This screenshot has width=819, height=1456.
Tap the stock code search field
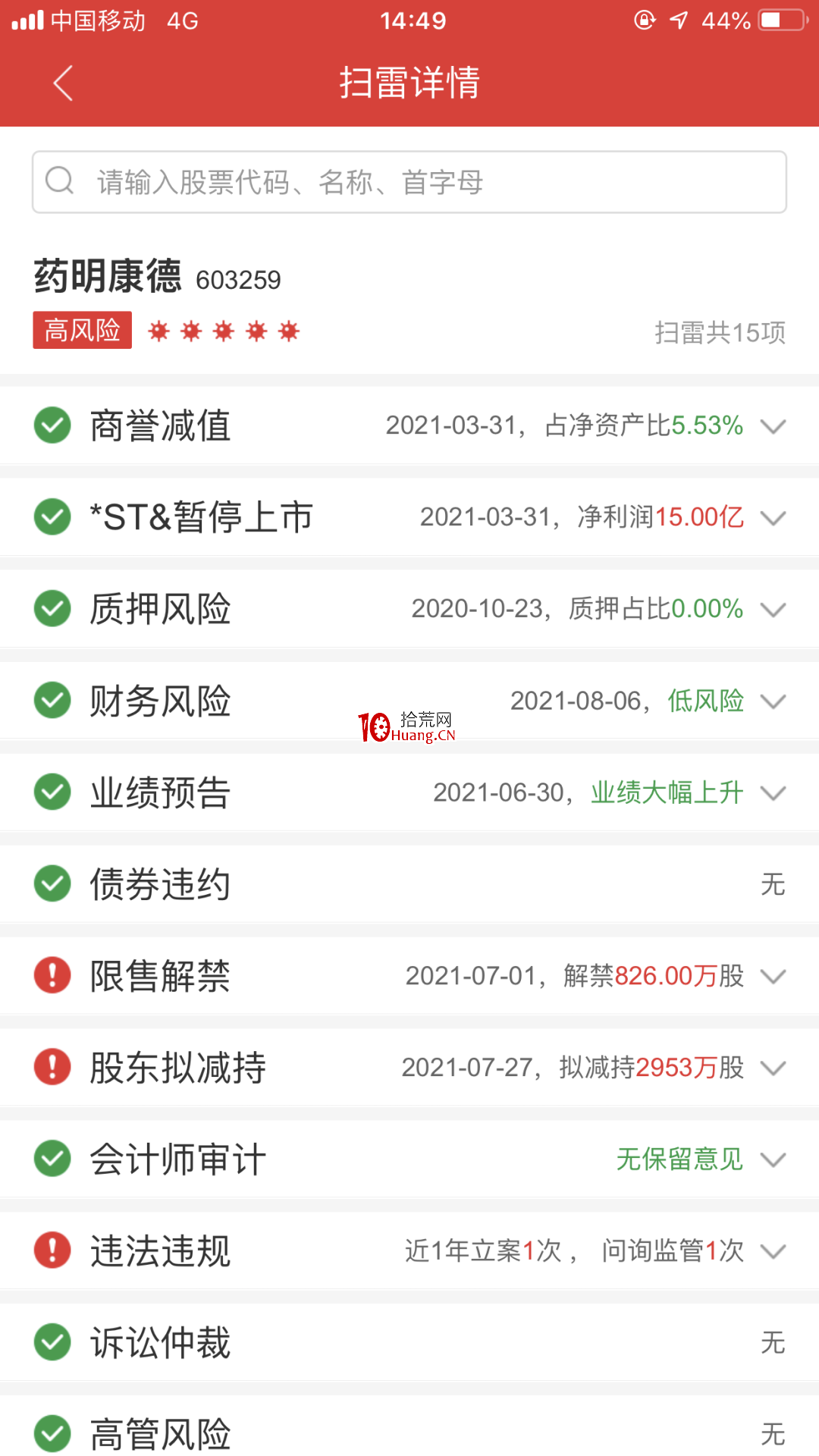pyautogui.click(x=409, y=182)
